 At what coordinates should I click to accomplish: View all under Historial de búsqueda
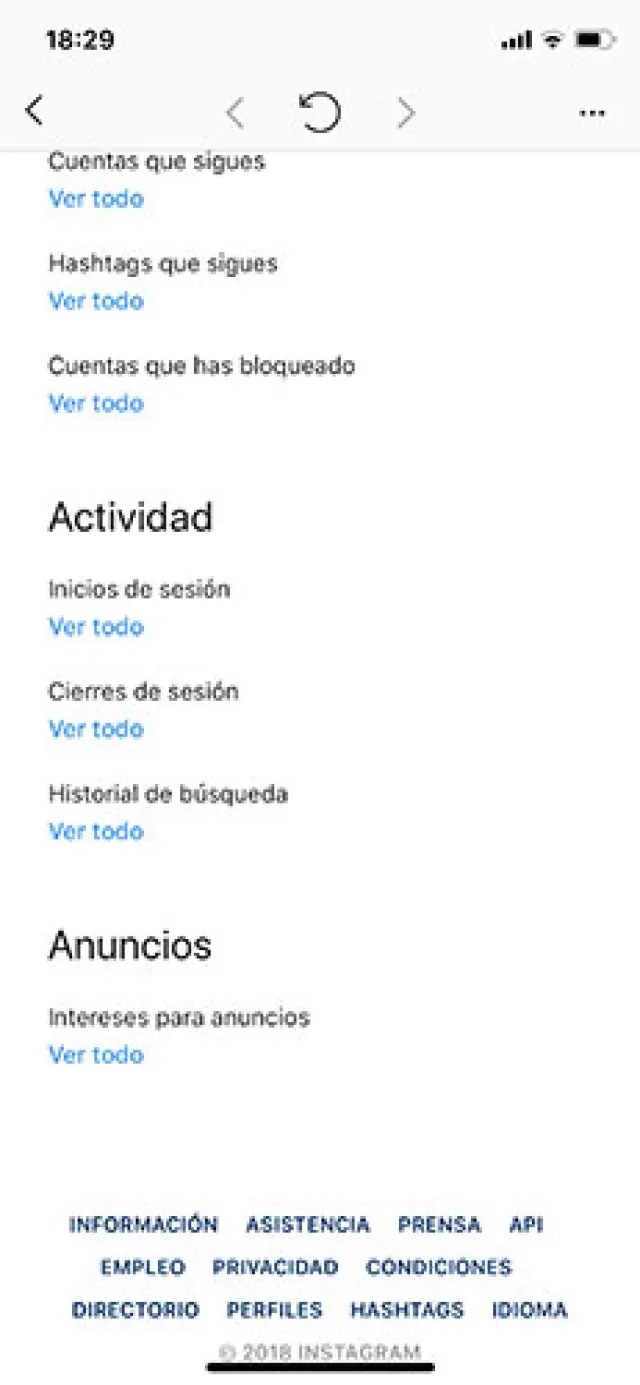click(x=96, y=831)
